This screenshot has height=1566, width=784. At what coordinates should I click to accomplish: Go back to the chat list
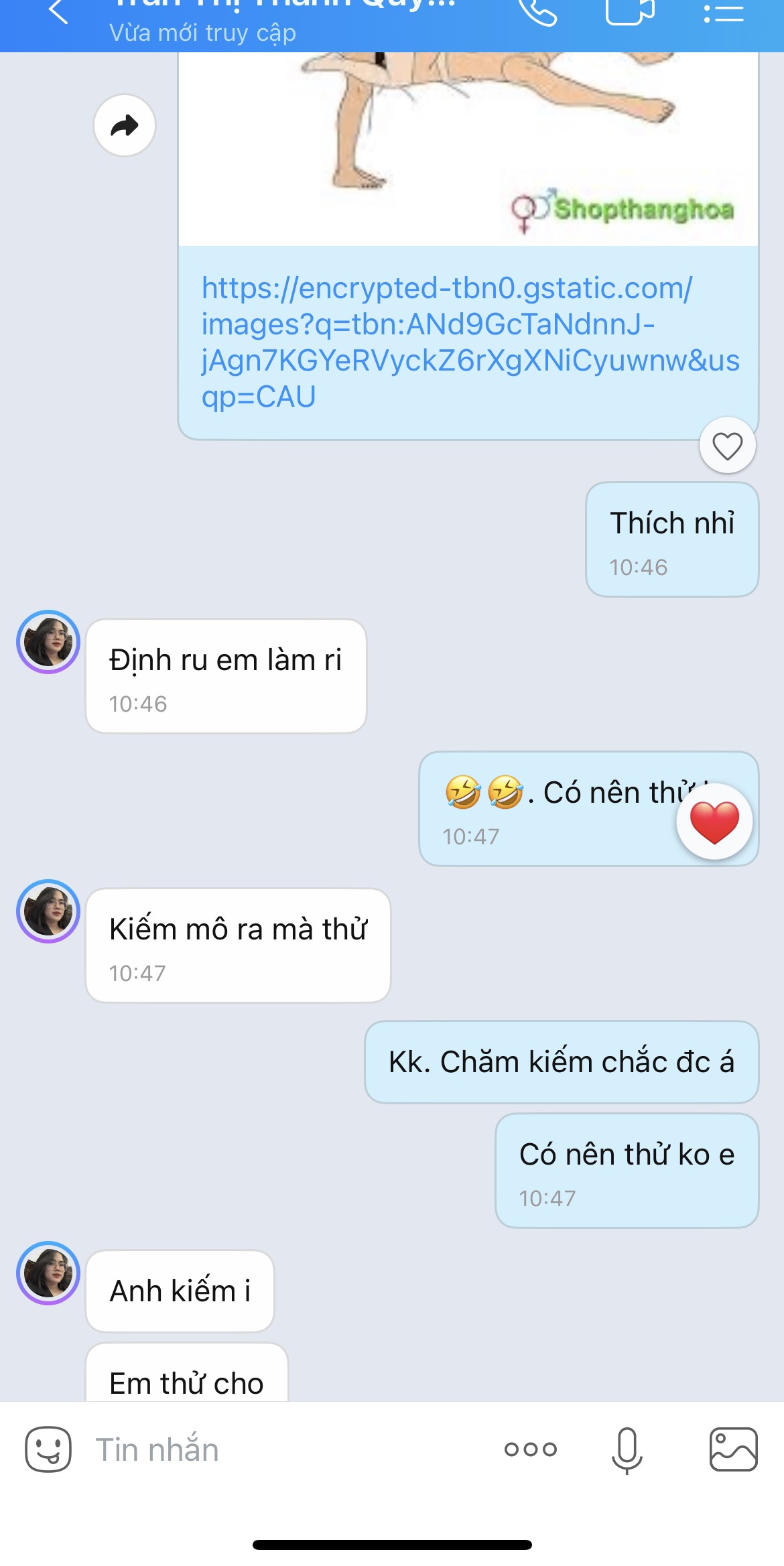[x=59, y=12]
